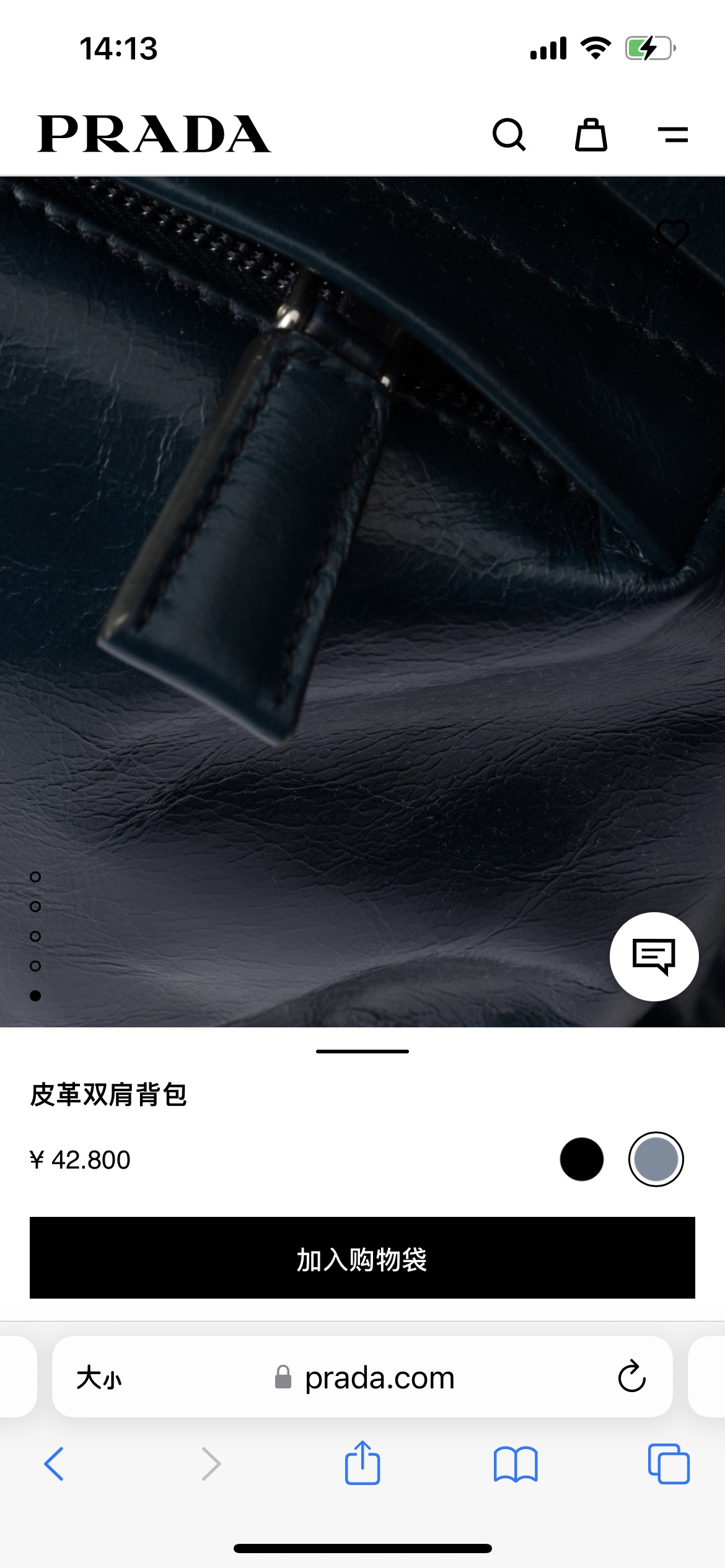
Task: Select the grey-blue color swatch
Action: pyautogui.click(x=656, y=1159)
